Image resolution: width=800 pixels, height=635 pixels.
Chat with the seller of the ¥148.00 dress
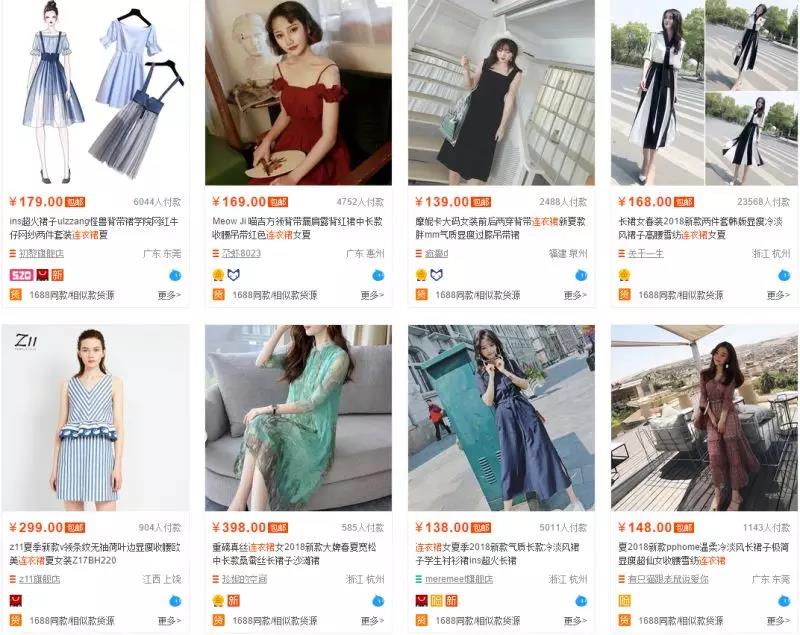click(x=785, y=601)
